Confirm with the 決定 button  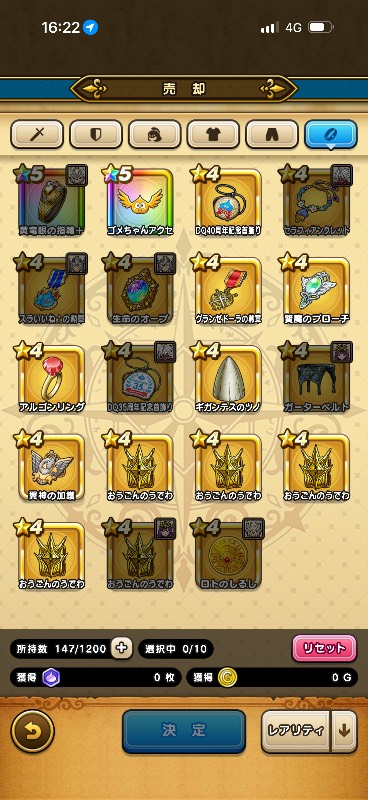pos(184,731)
